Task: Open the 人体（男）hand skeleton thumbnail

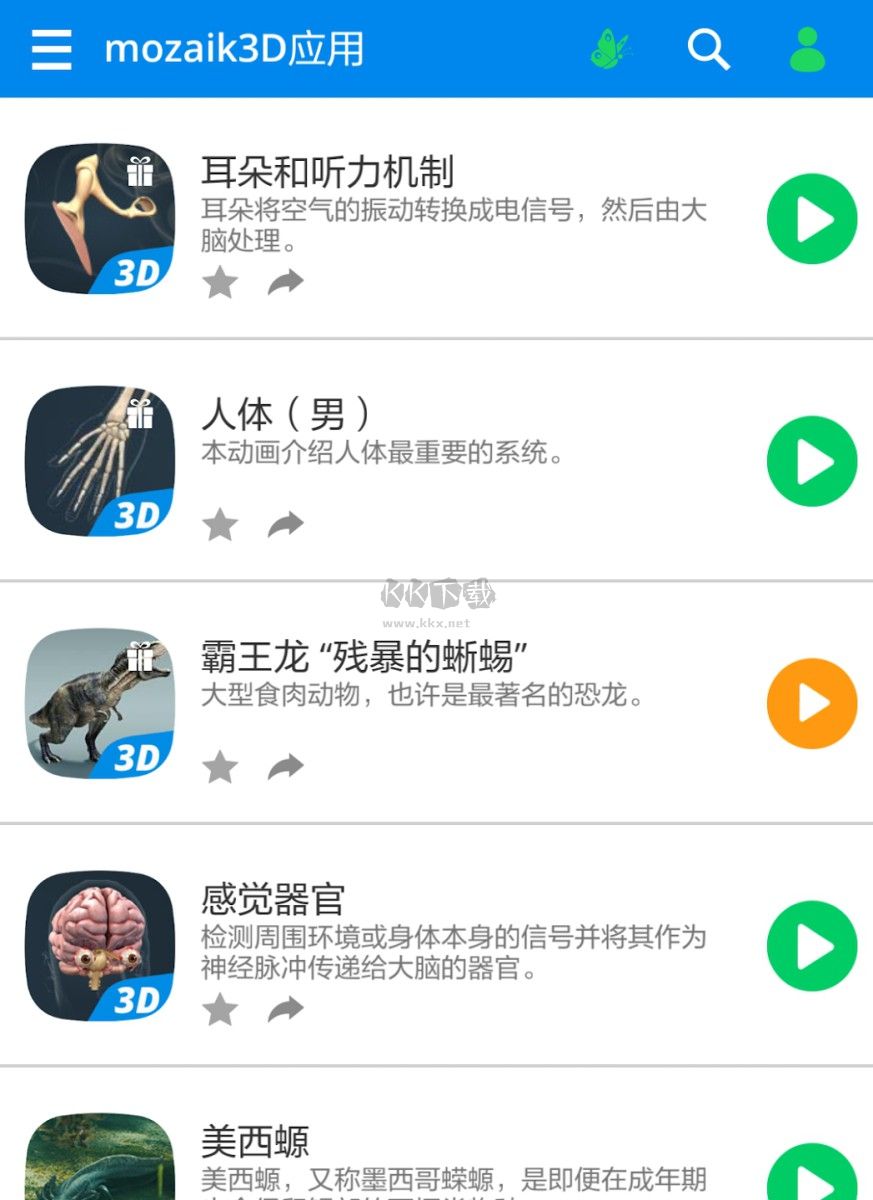Action: coord(100,461)
